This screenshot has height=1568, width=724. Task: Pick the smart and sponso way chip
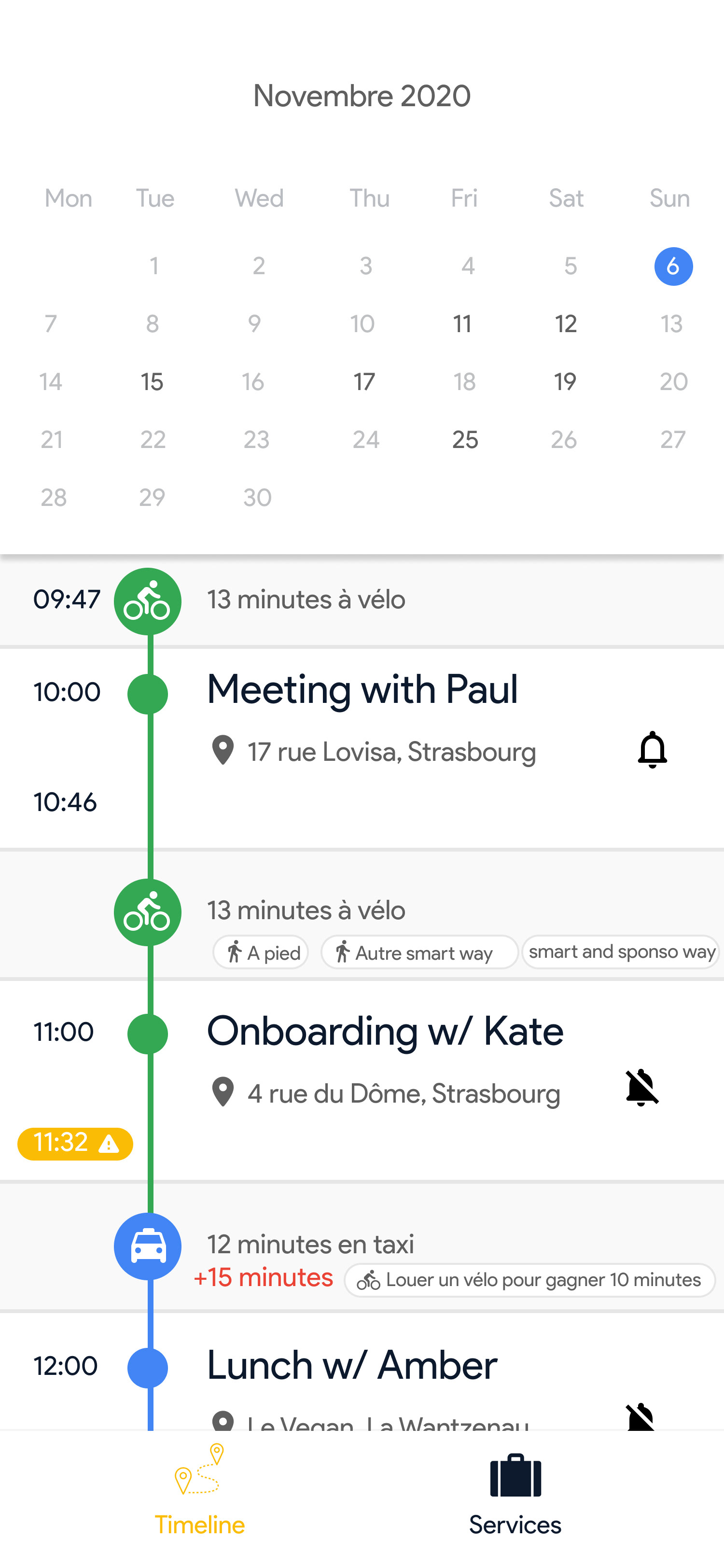[621, 952]
